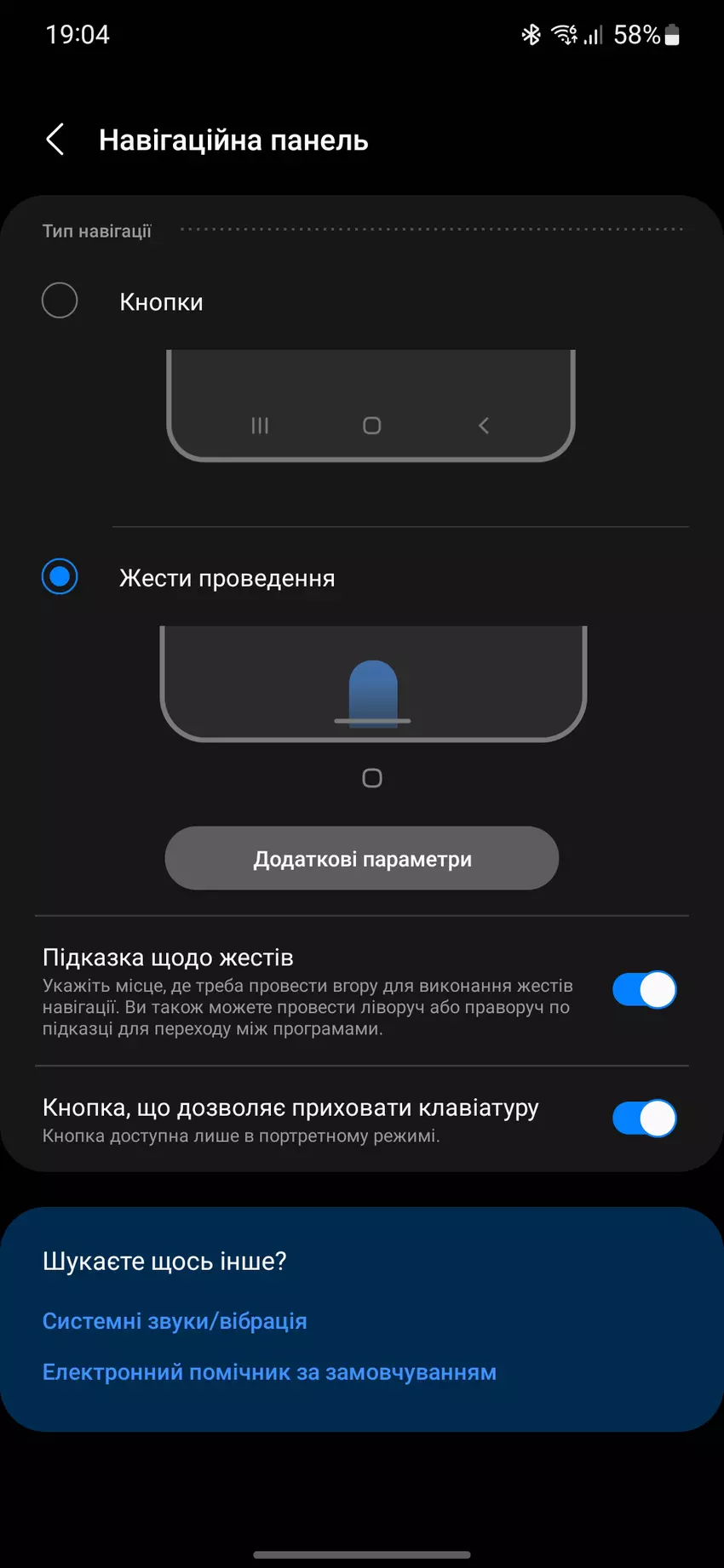724x1568 pixels.
Task: Open Додаткові параметри
Action: 361,858
